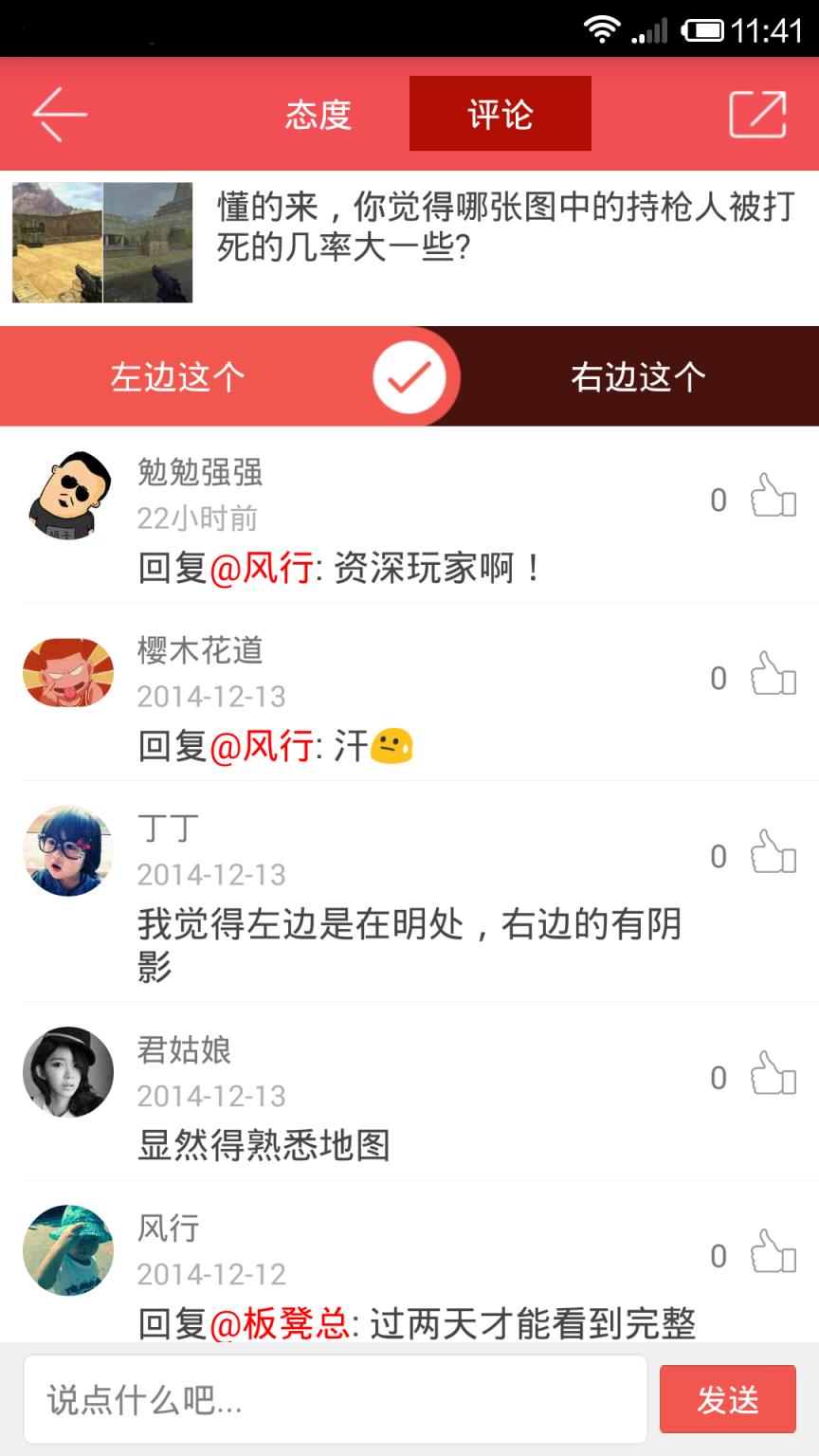Open 樱木花道's profile avatar
Viewport: 819px width, 1456px height.
click(68, 673)
